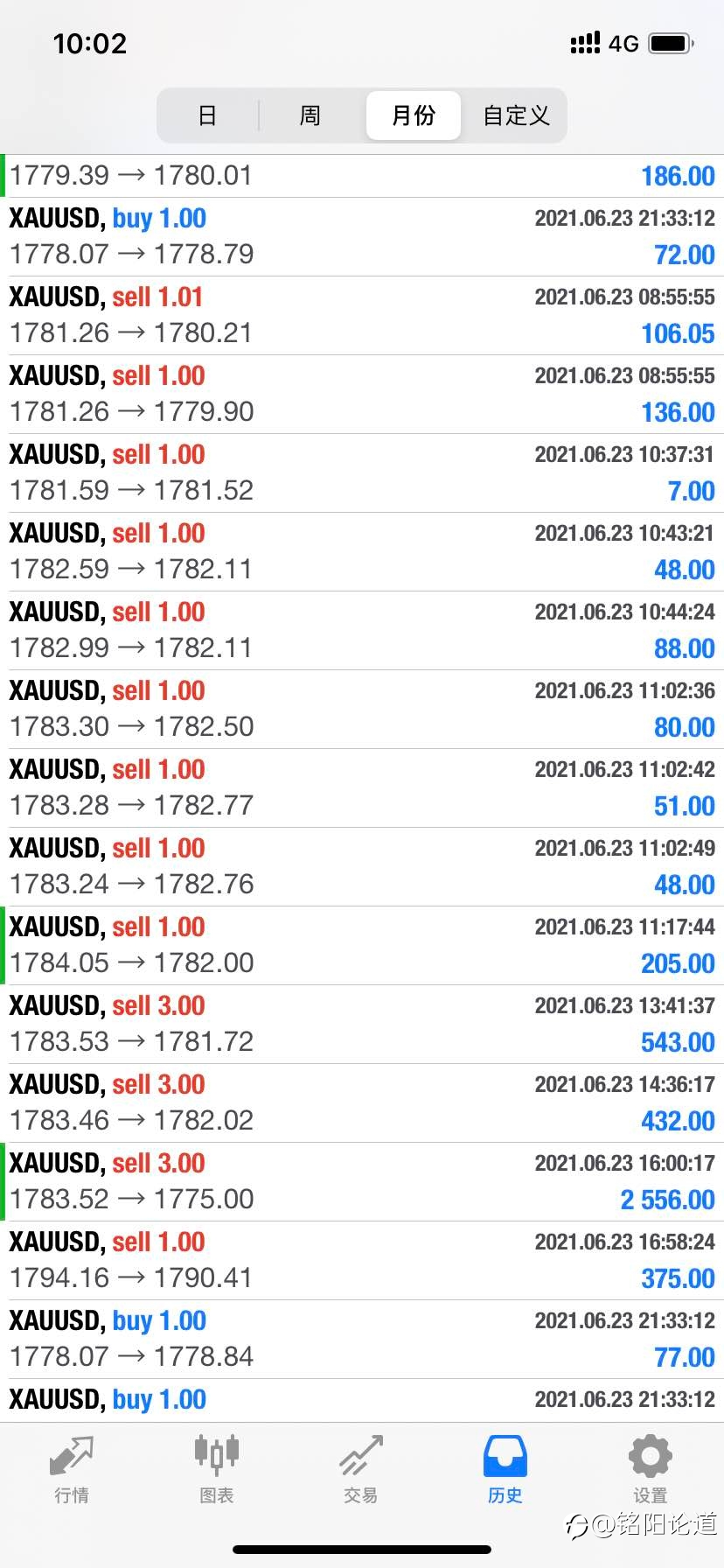
Task: Go to the 图表 chart tab
Action: click(x=217, y=1470)
